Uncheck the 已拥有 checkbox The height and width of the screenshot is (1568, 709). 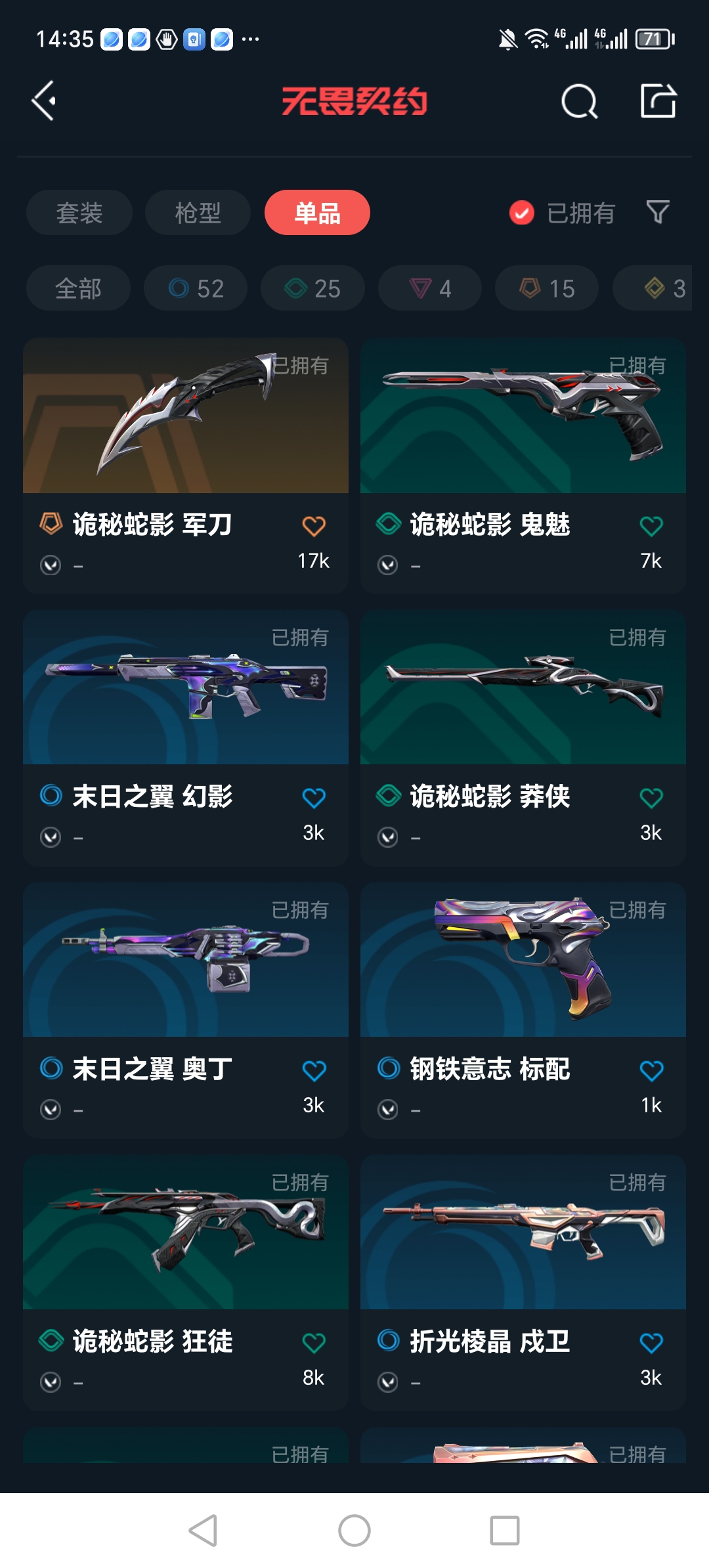click(x=522, y=213)
